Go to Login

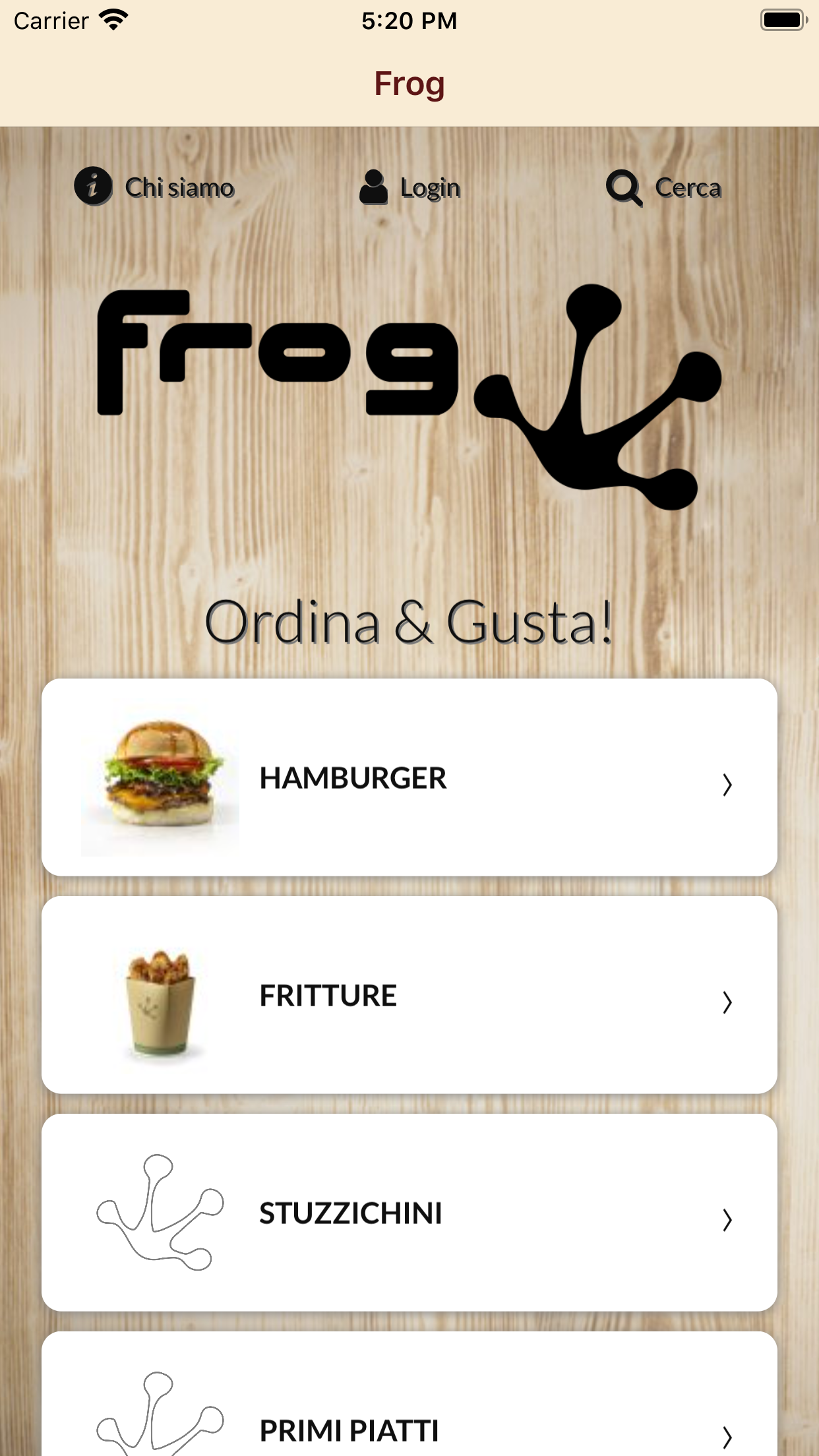409,188
